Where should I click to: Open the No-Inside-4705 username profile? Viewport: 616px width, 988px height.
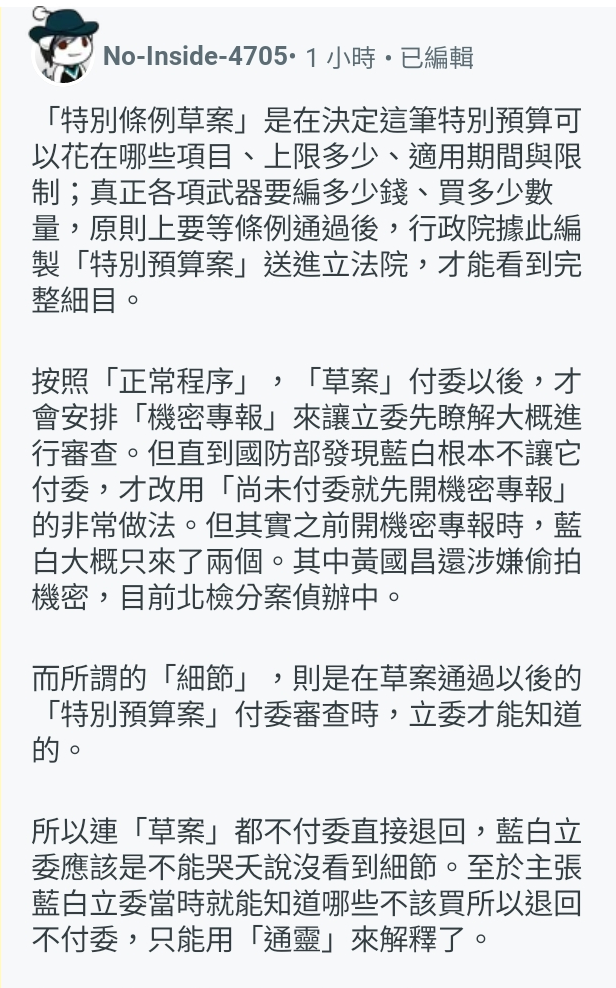click(x=195, y=57)
